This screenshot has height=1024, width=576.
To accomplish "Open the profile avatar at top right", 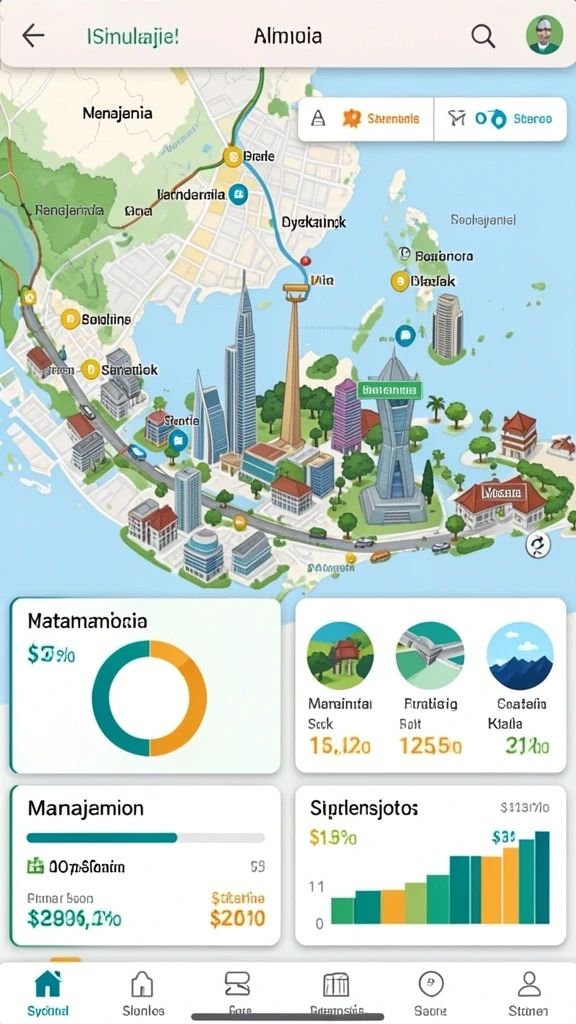I will tap(544, 35).
